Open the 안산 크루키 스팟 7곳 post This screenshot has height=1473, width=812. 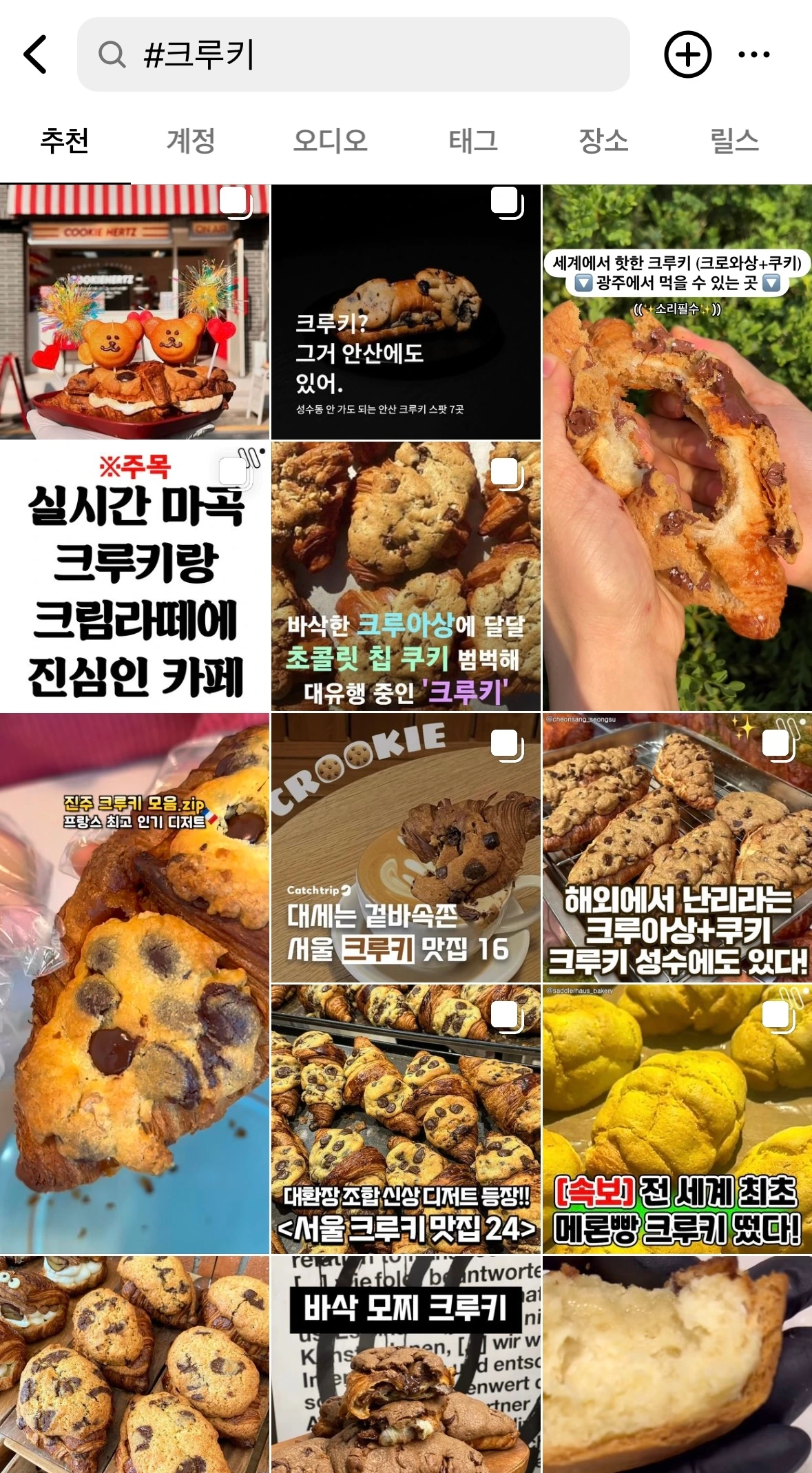(406, 311)
